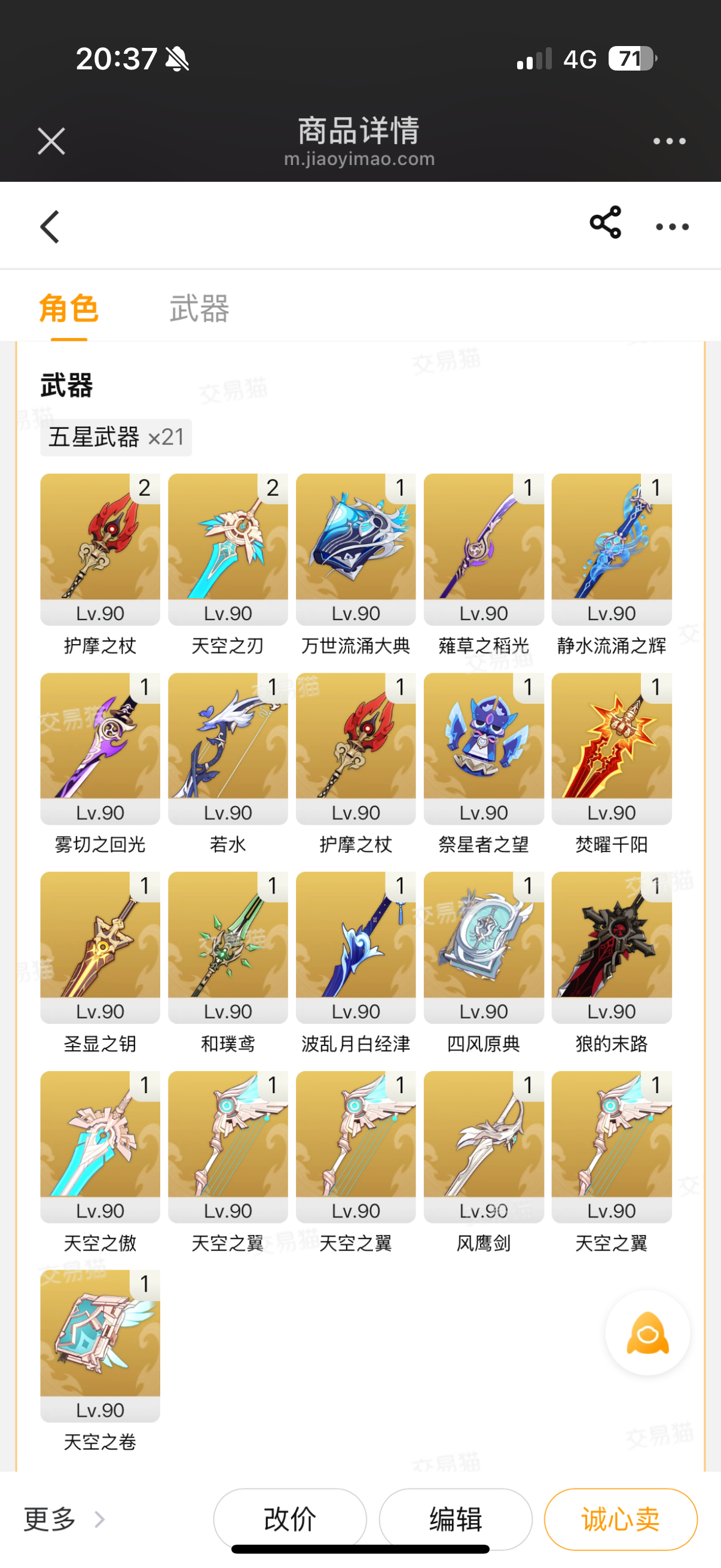
Task: Open the browser's three-dot menu in the dark header
Action: click(x=668, y=141)
